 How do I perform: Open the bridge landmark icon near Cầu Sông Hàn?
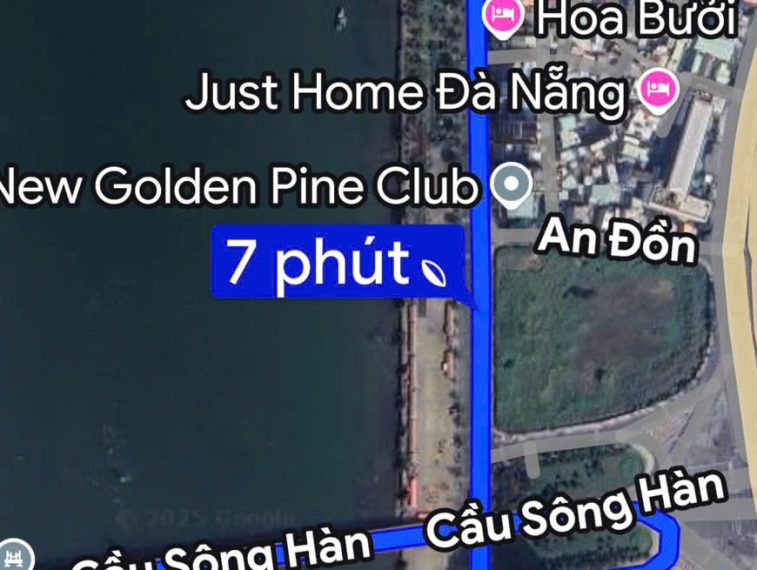(13, 556)
